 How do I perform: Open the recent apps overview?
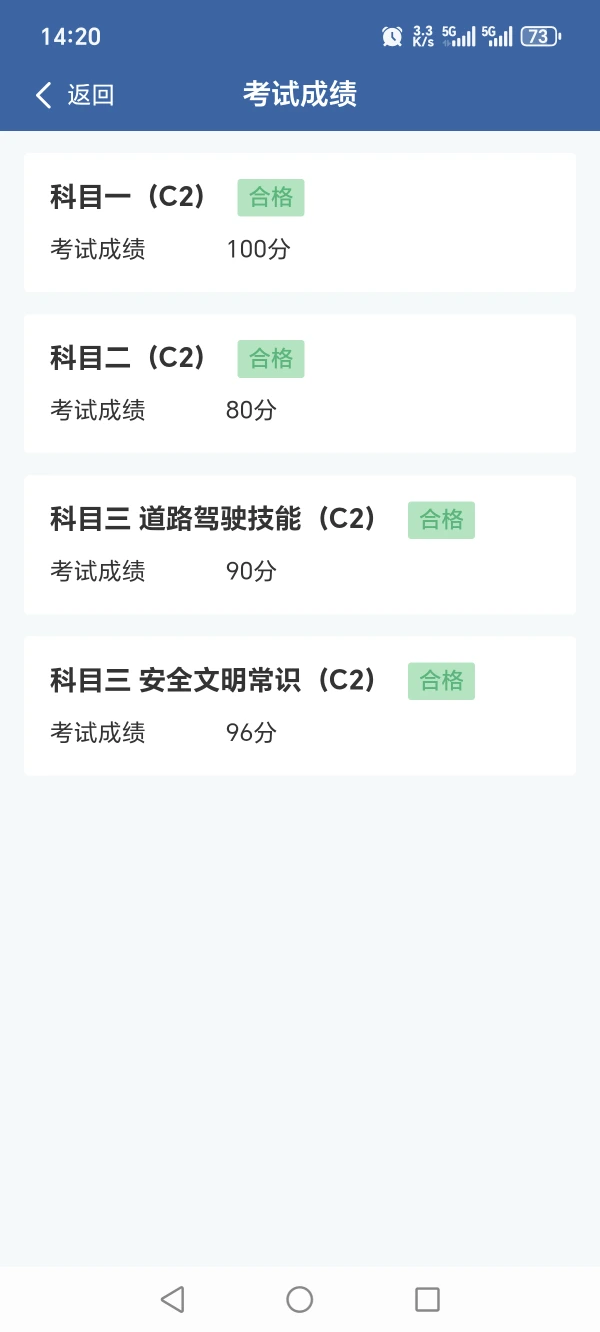click(x=427, y=1299)
